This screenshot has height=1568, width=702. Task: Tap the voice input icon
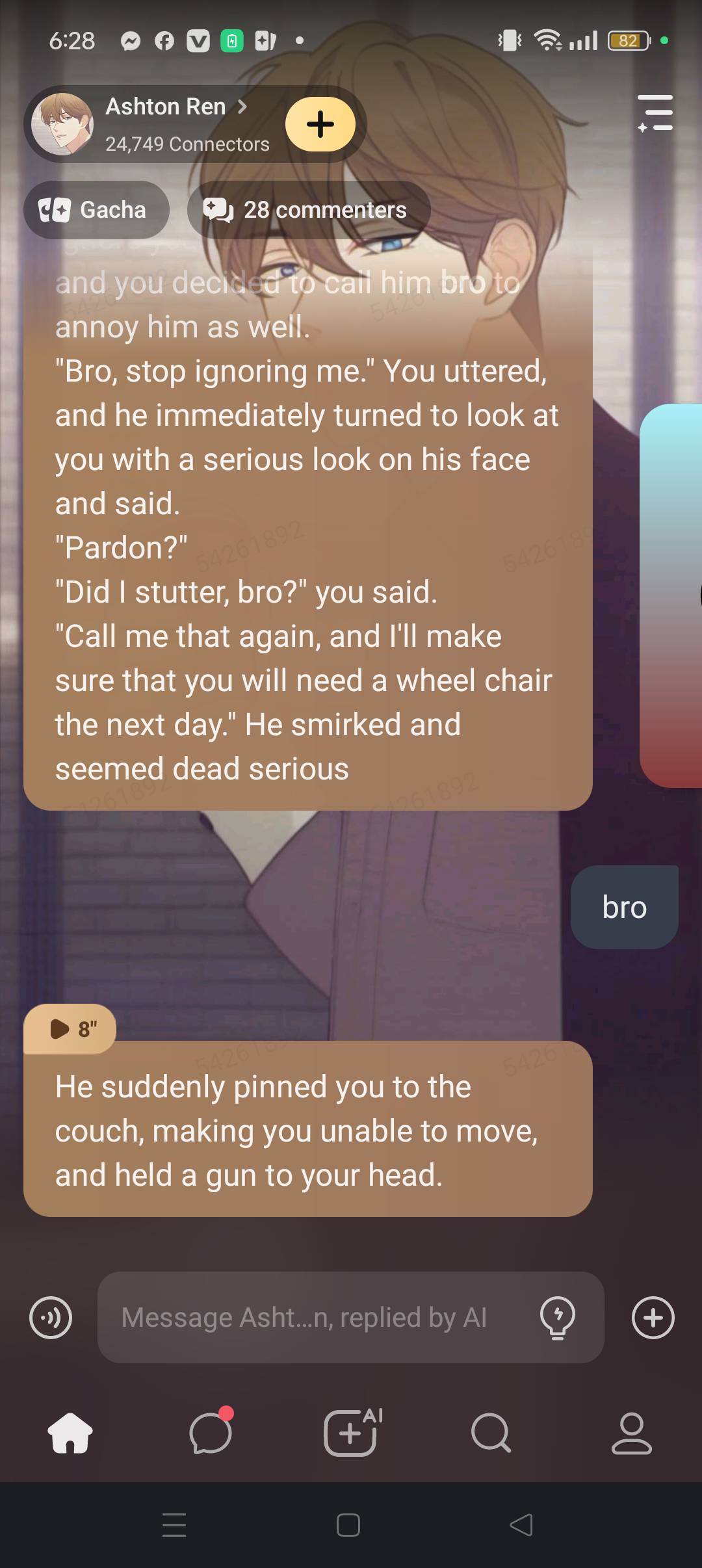[51, 1318]
